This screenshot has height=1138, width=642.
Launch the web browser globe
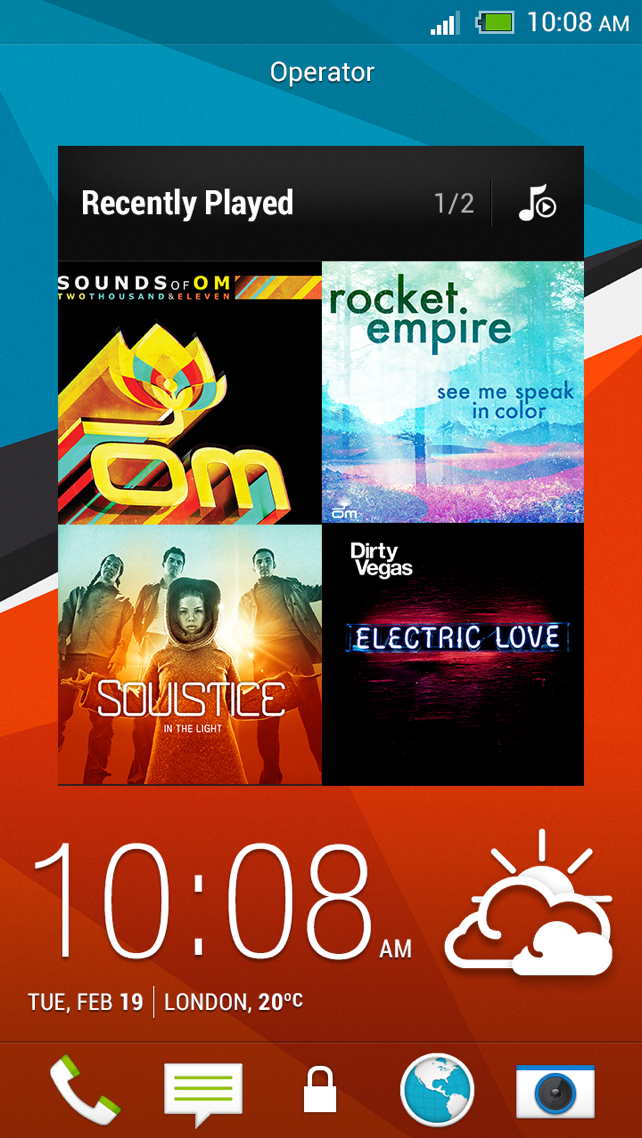coord(437,1091)
